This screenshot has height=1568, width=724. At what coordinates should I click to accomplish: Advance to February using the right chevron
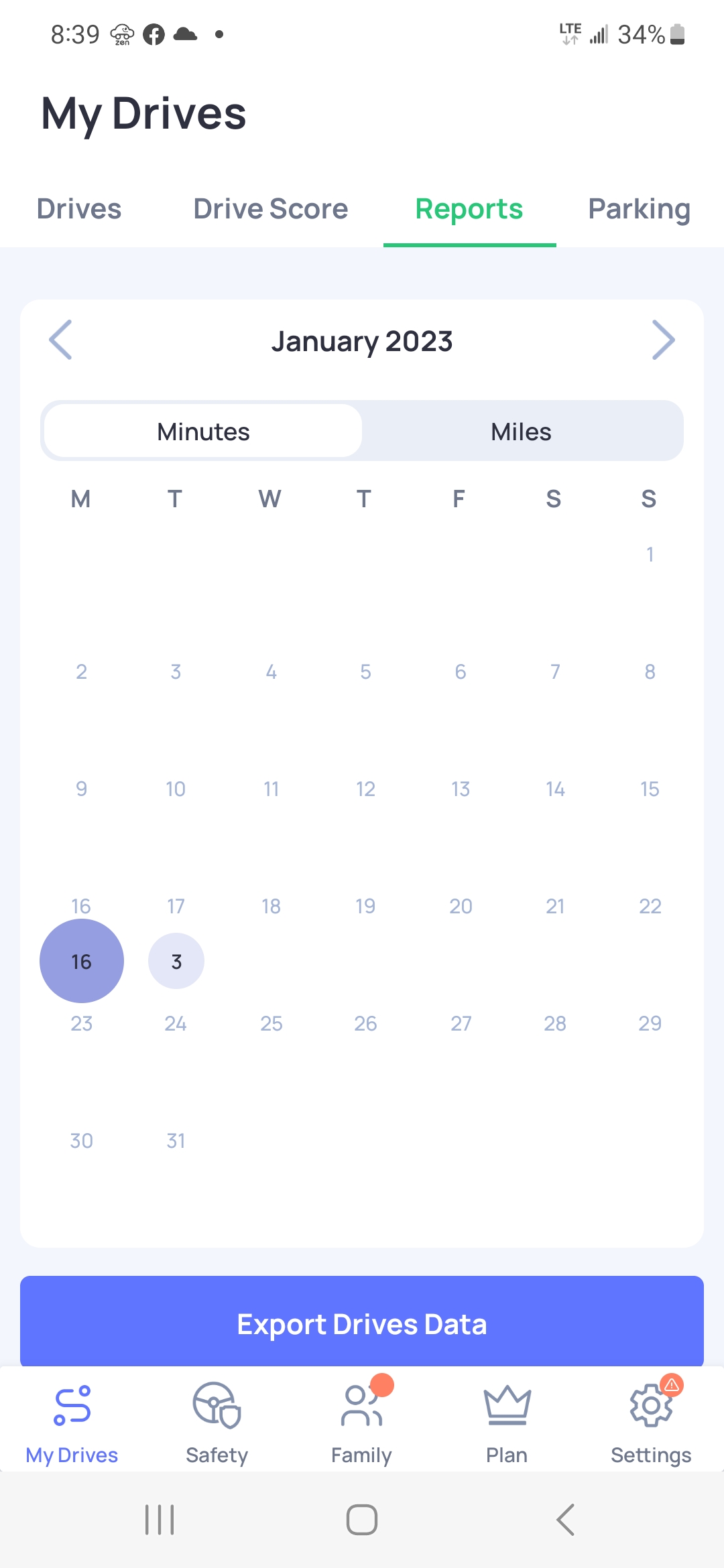(664, 340)
